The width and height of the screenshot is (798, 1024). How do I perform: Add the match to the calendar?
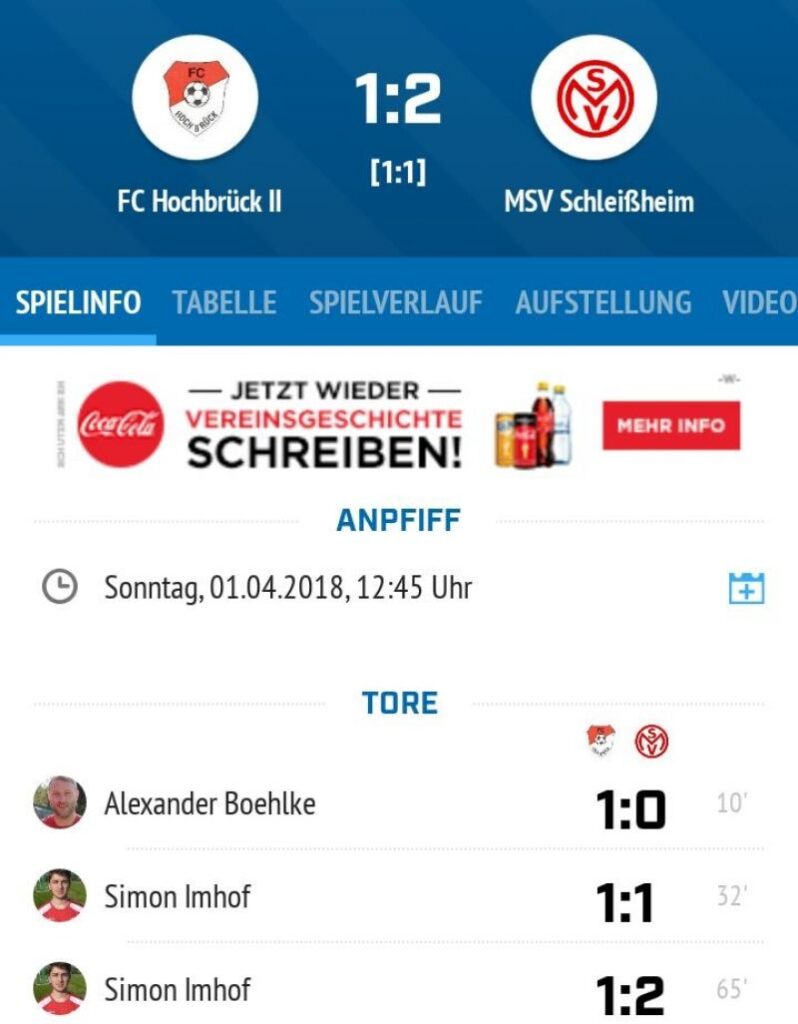tap(745, 587)
